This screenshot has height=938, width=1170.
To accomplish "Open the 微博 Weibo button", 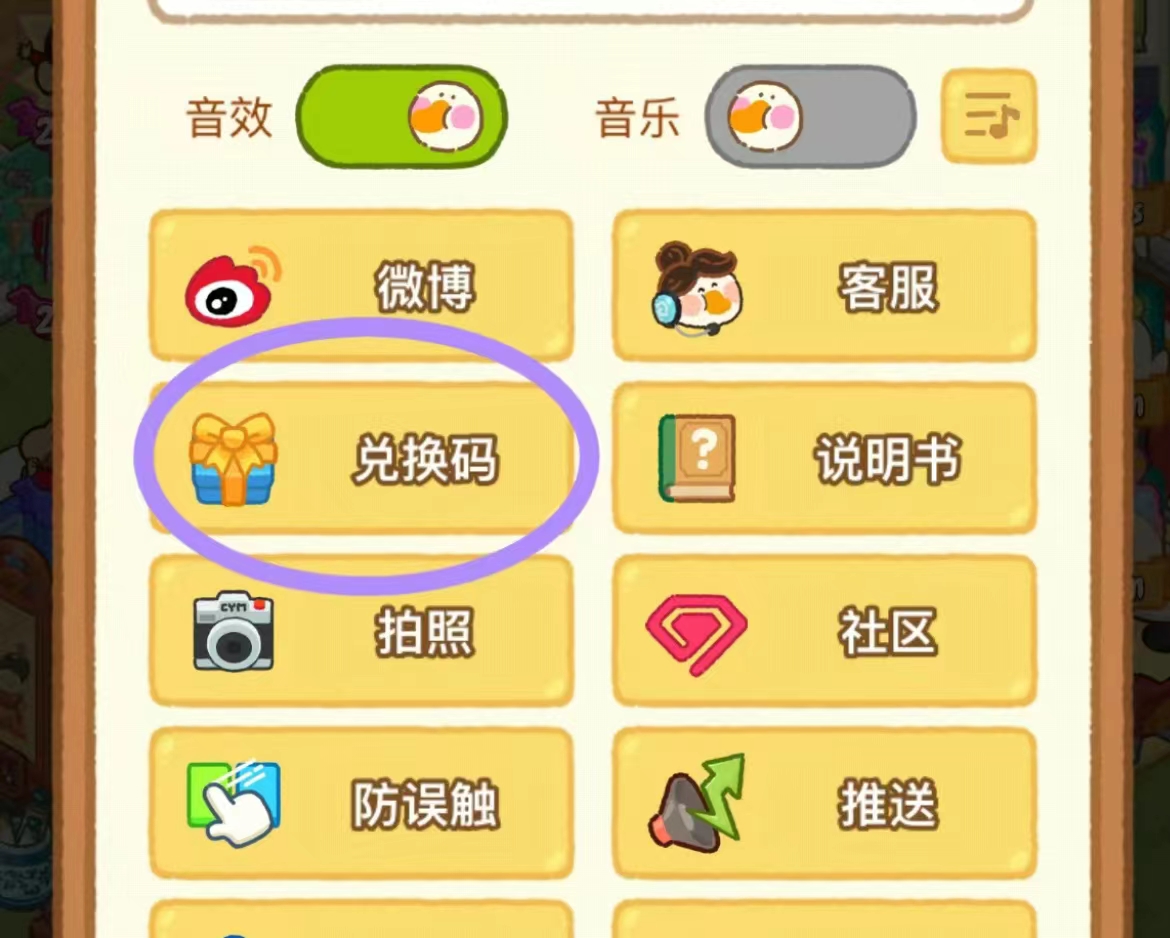I will click(x=361, y=286).
